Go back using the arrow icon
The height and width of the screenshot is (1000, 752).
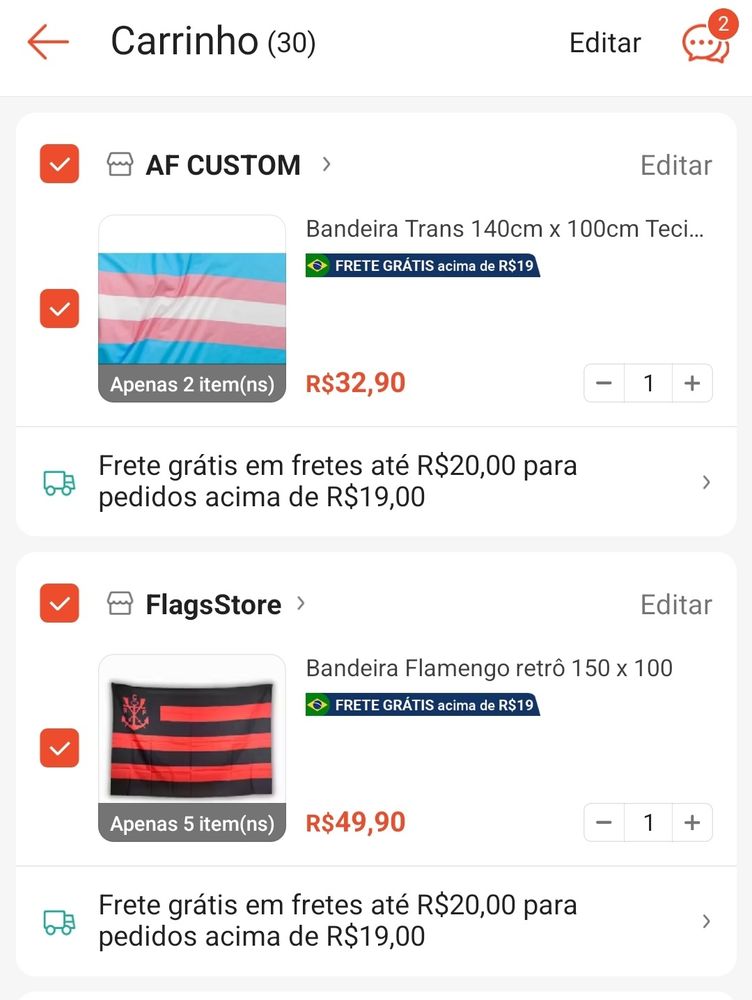point(48,42)
